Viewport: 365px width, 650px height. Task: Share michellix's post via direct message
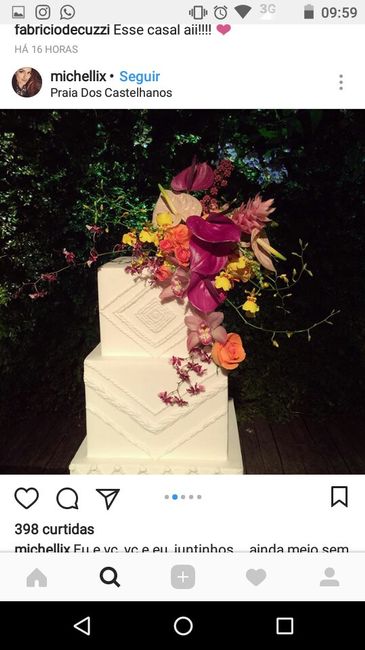point(108,498)
